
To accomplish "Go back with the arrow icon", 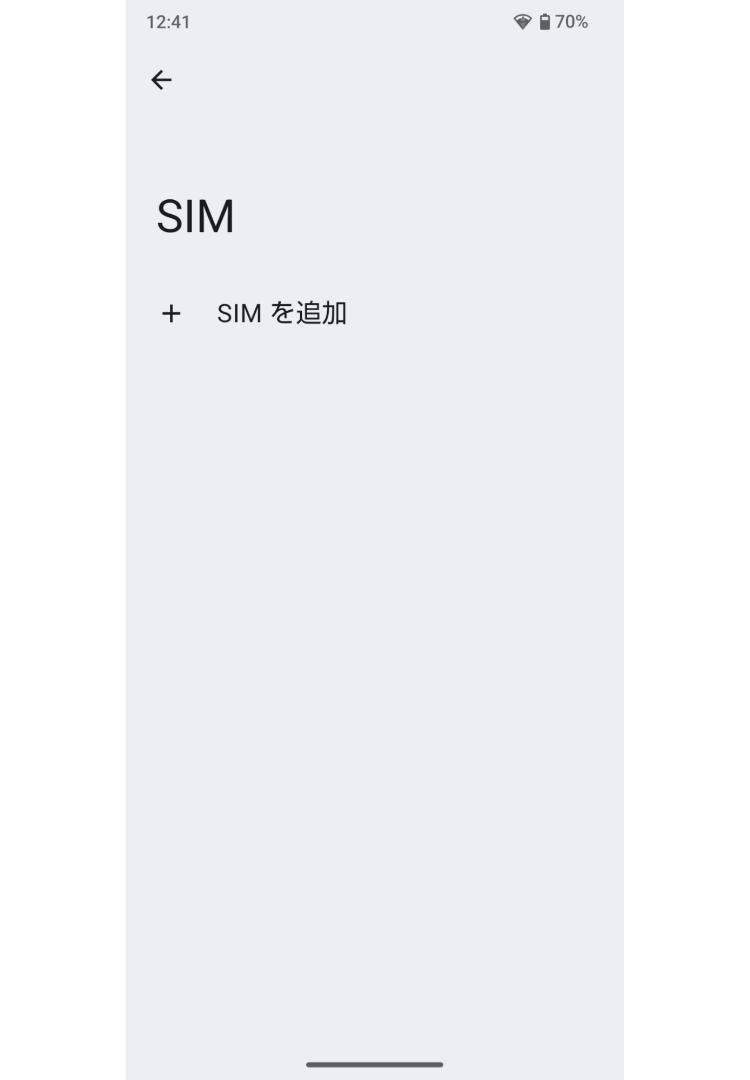I will [x=161, y=80].
